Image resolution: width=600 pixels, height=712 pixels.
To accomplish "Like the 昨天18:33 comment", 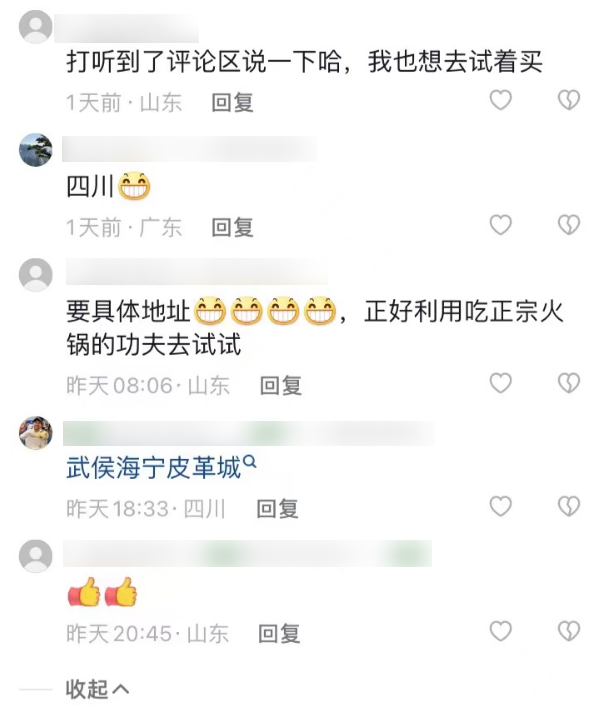I will [x=500, y=506].
